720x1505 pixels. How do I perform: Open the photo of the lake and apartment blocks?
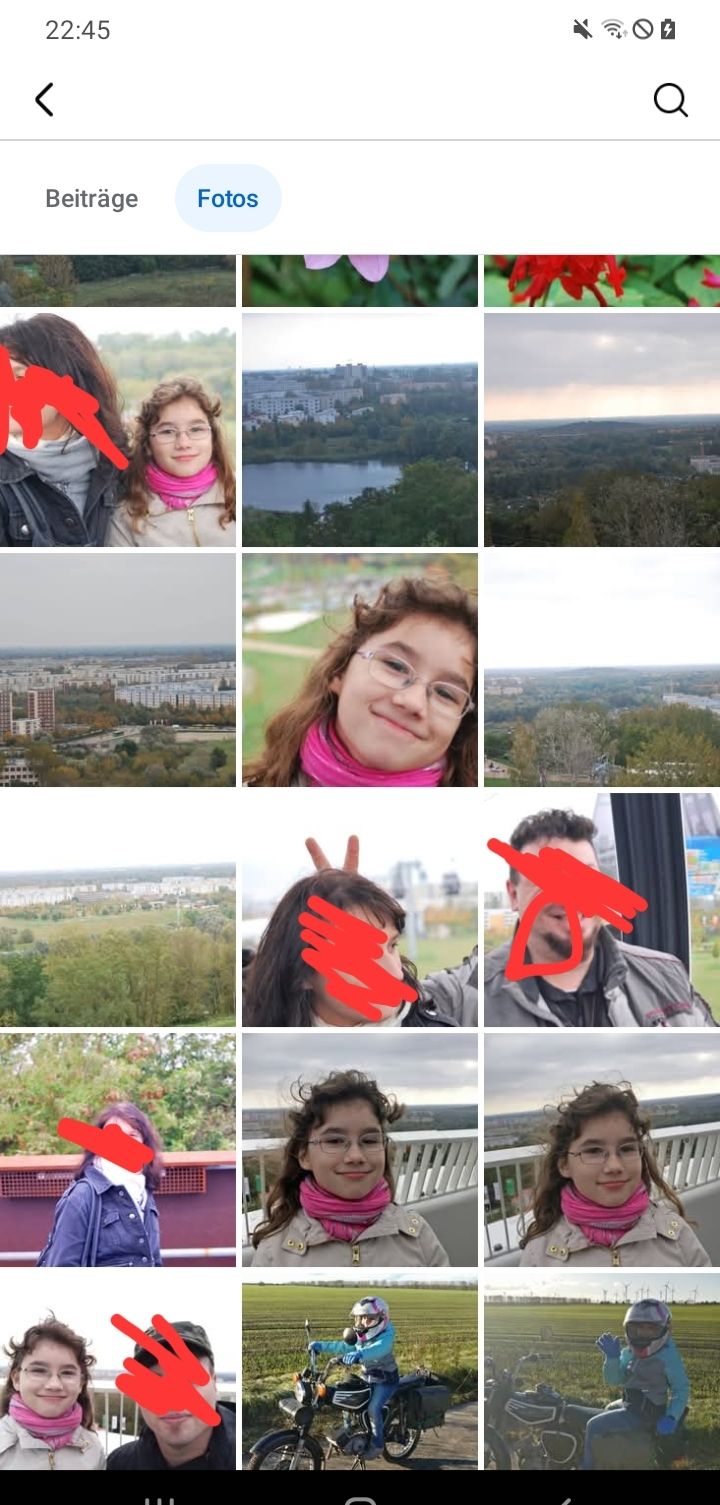tap(360, 430)
